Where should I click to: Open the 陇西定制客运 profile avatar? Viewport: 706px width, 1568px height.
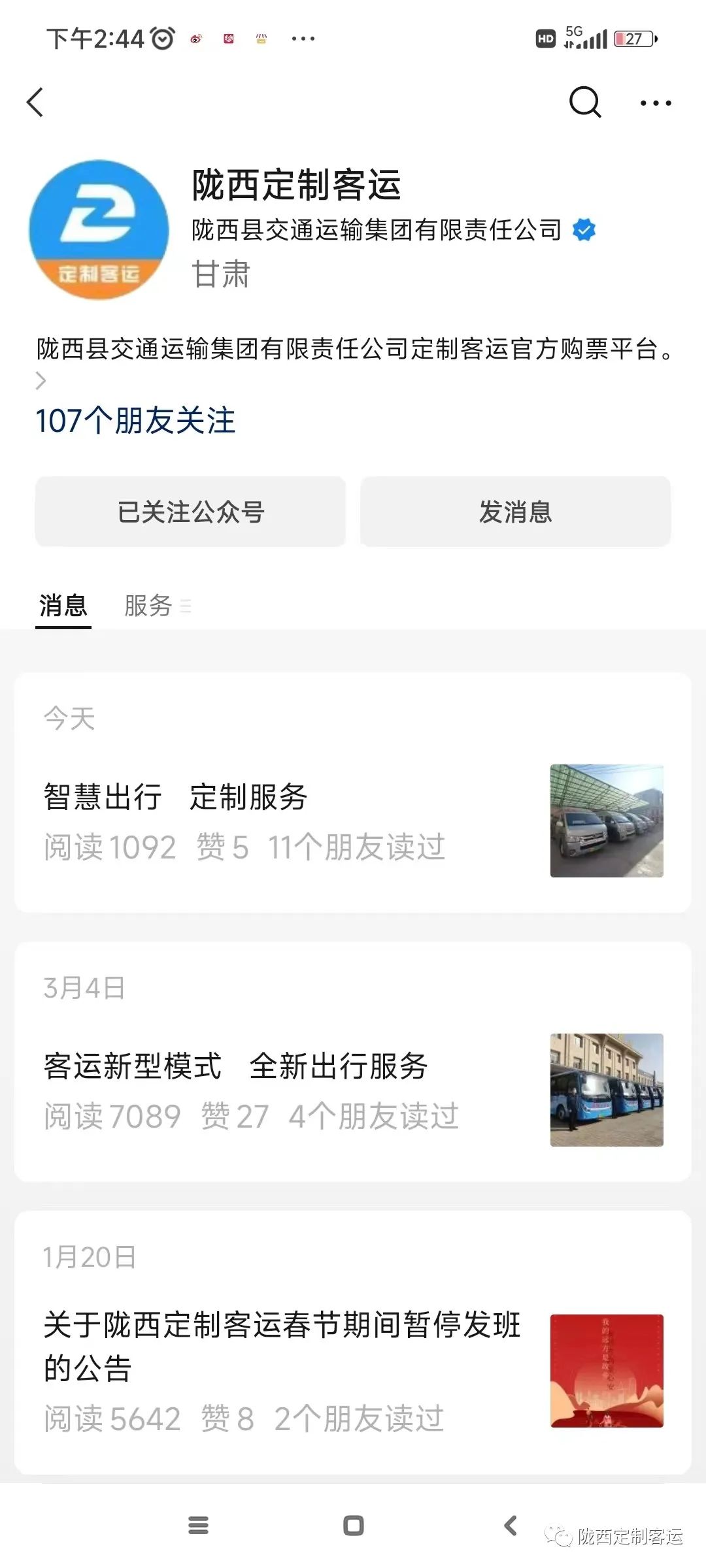pos(99,230)
